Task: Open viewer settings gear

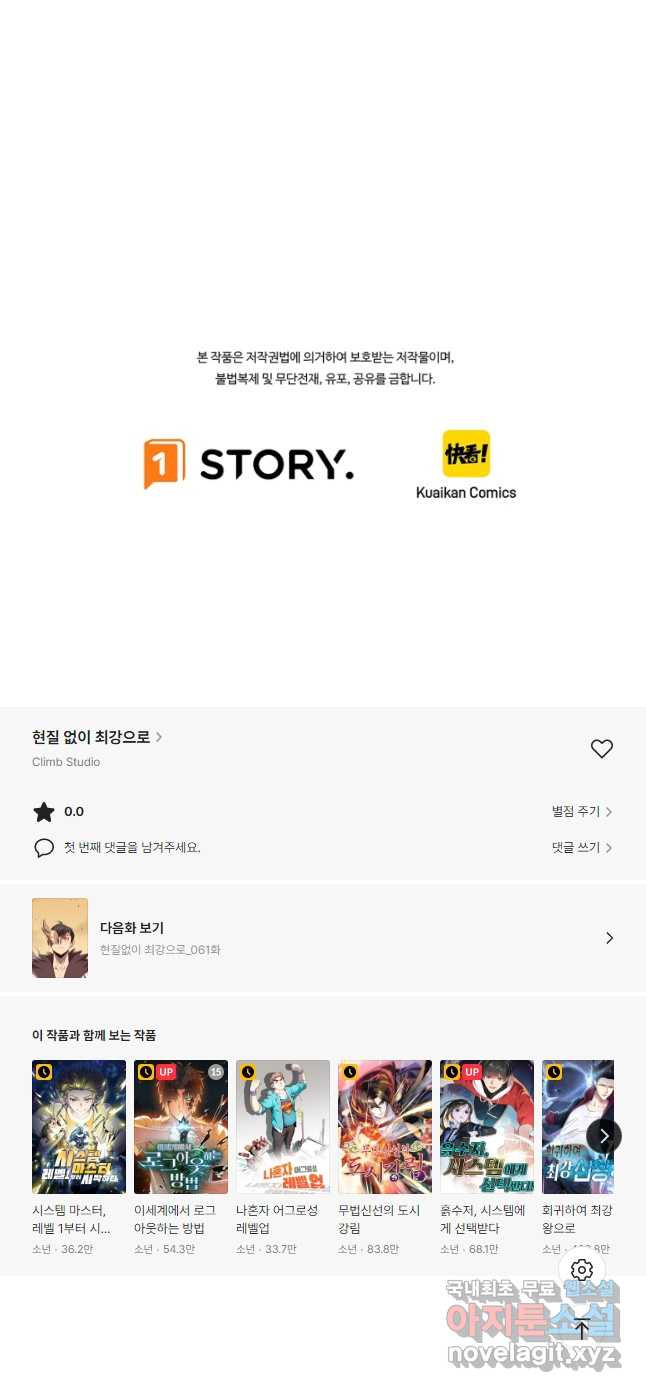Action: click(582, 1270)
